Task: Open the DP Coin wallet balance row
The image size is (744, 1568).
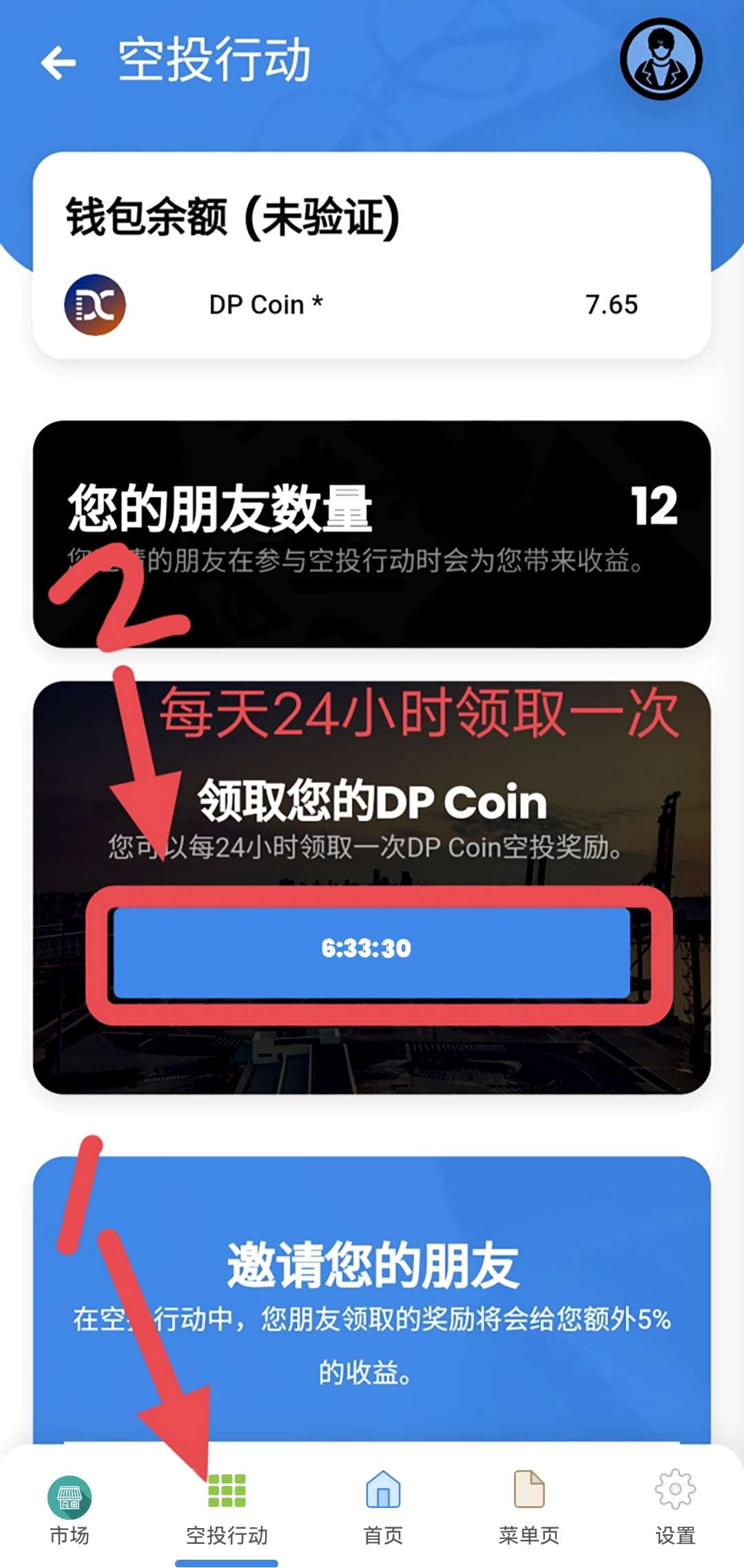Action: (x=372, y=305)
